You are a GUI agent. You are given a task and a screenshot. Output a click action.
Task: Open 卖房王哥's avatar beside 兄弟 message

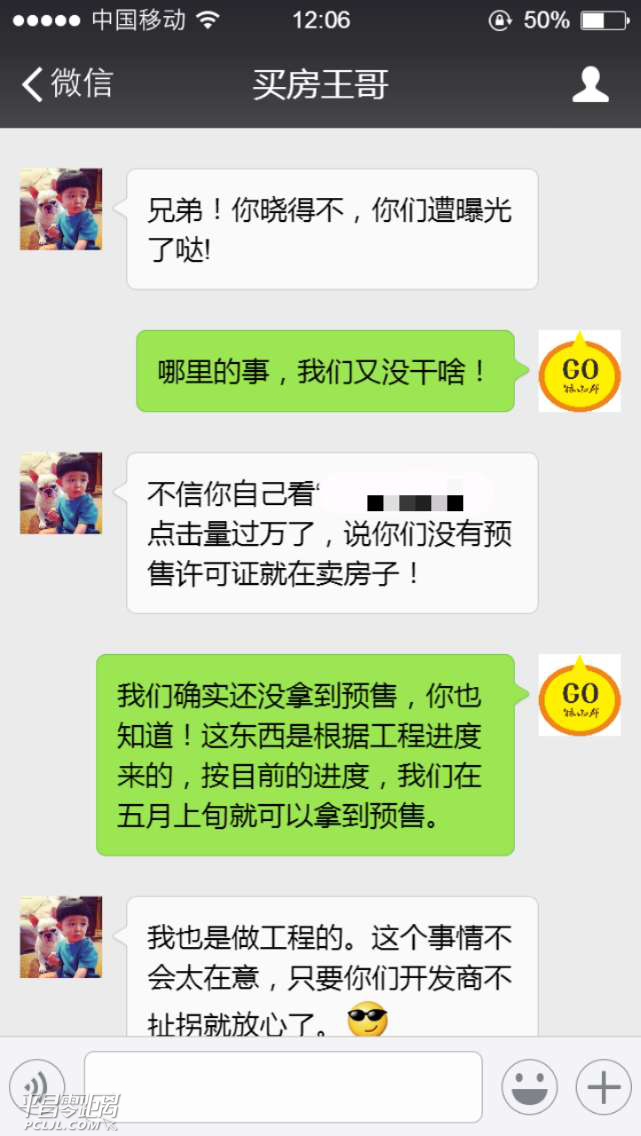[x=61, y=209]
